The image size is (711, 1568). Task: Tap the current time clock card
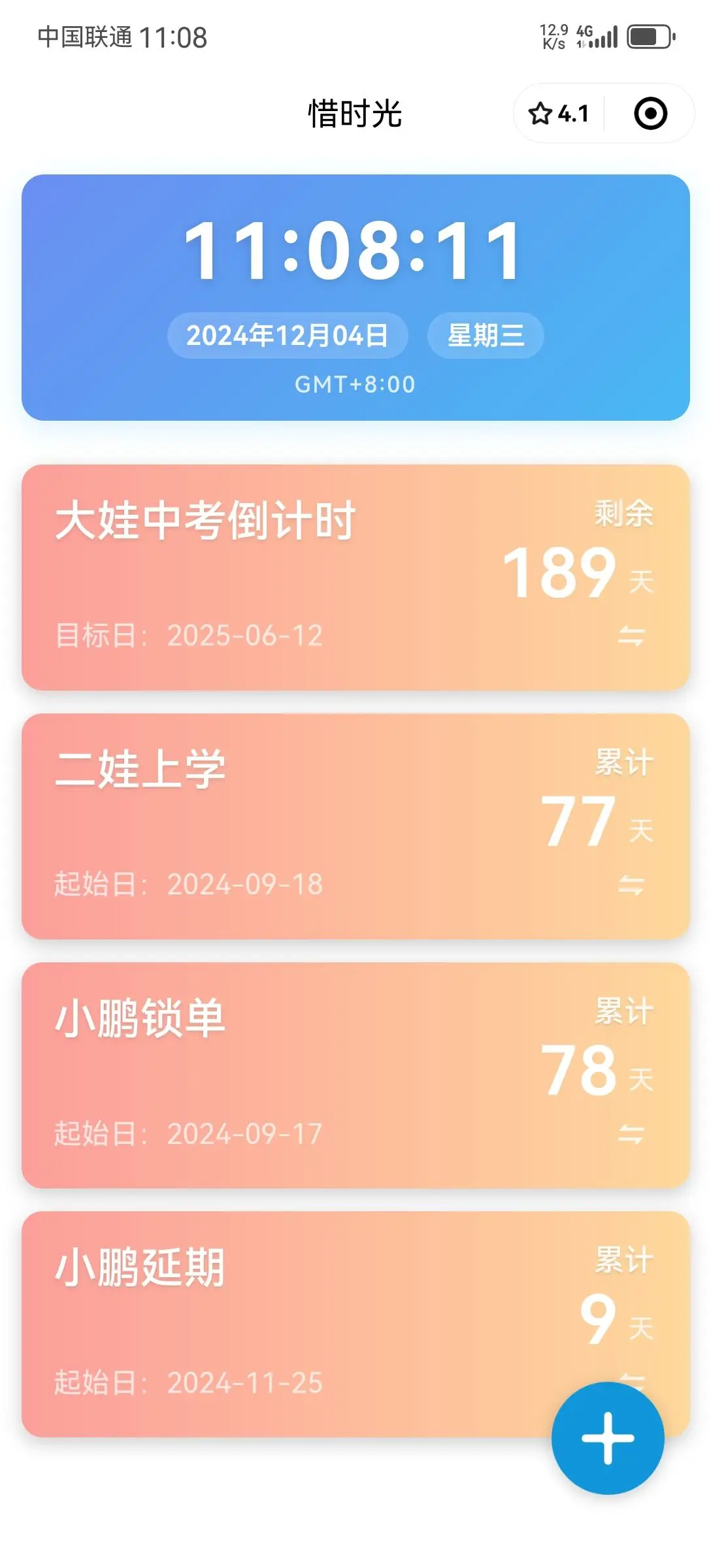click(x=355, y=297)
